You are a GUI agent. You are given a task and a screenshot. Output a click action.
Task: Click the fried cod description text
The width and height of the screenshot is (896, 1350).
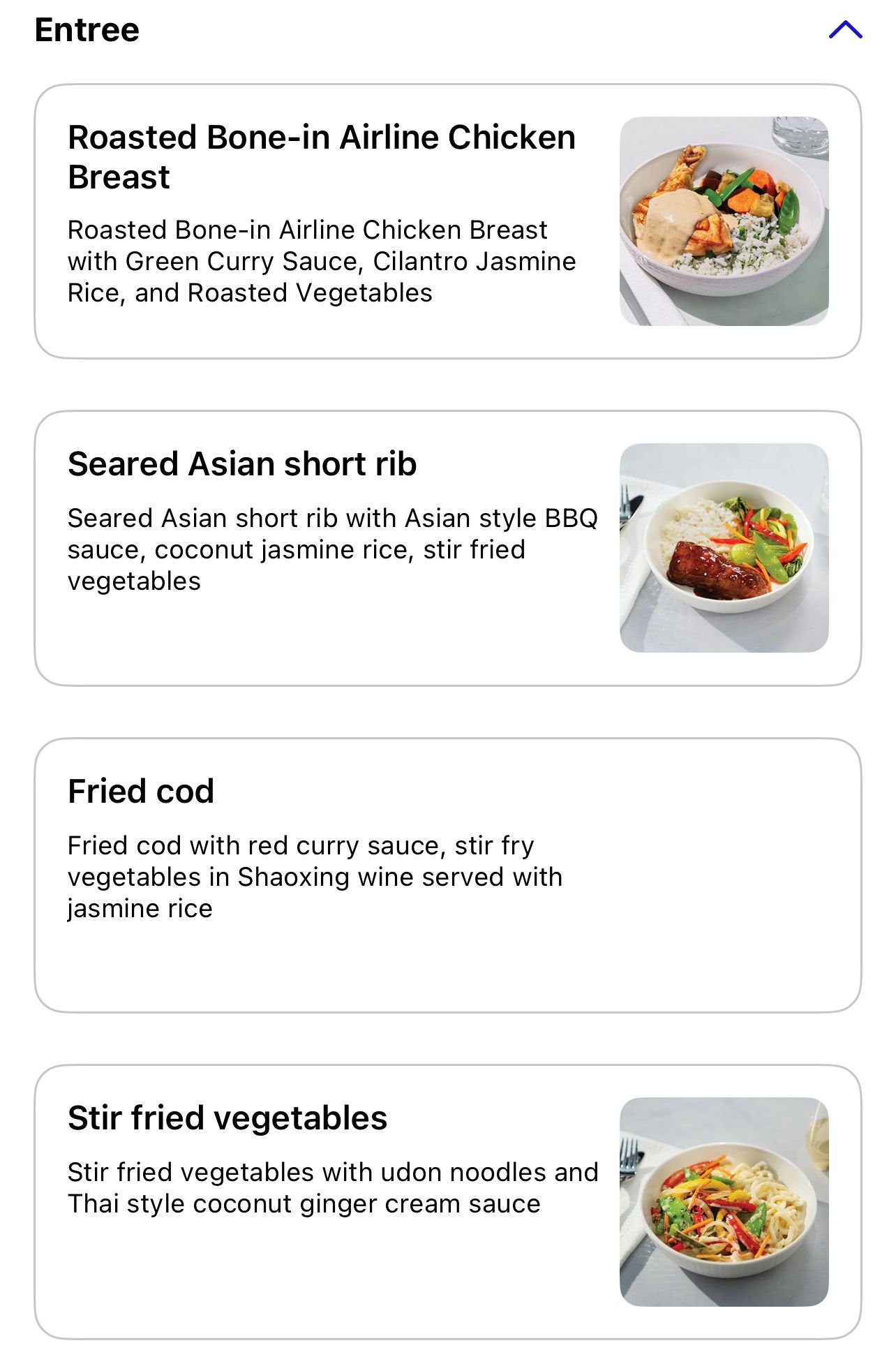tap(314, 875)
